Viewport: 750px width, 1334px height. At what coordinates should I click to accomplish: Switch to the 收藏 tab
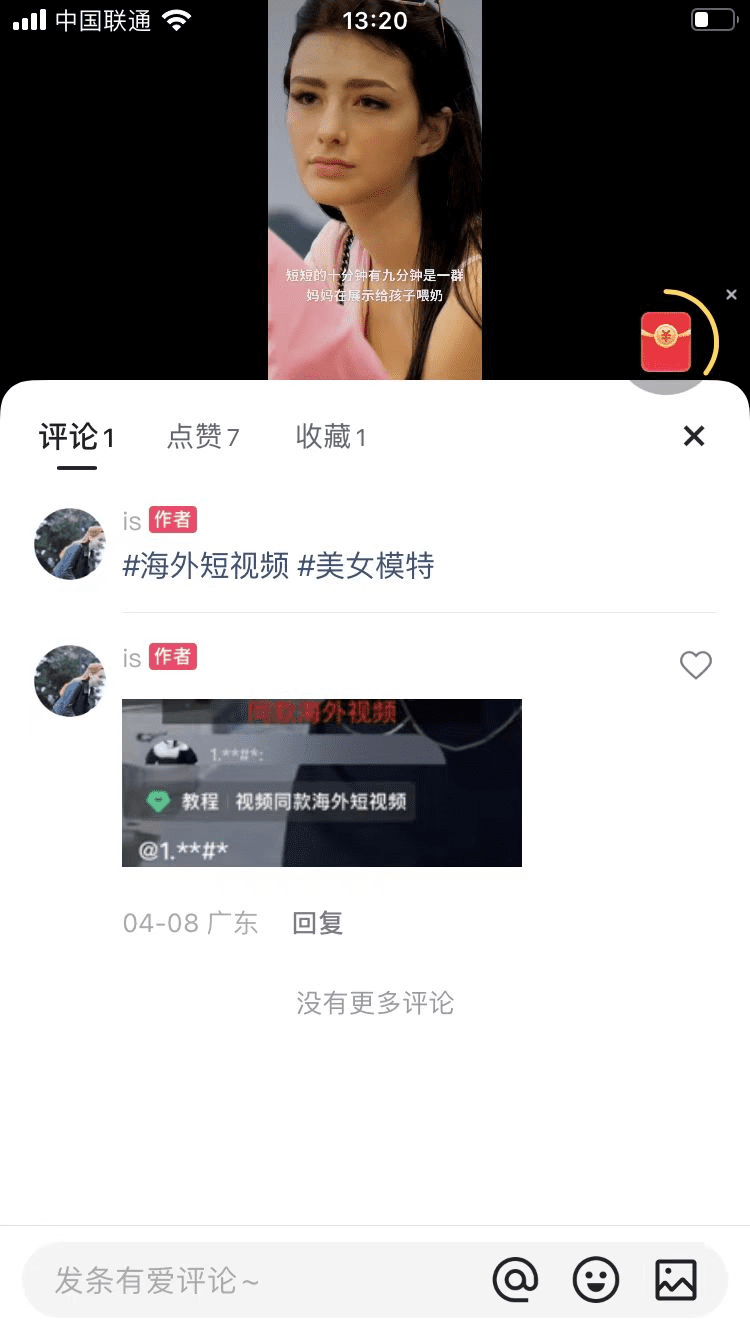tap(331, 437)
